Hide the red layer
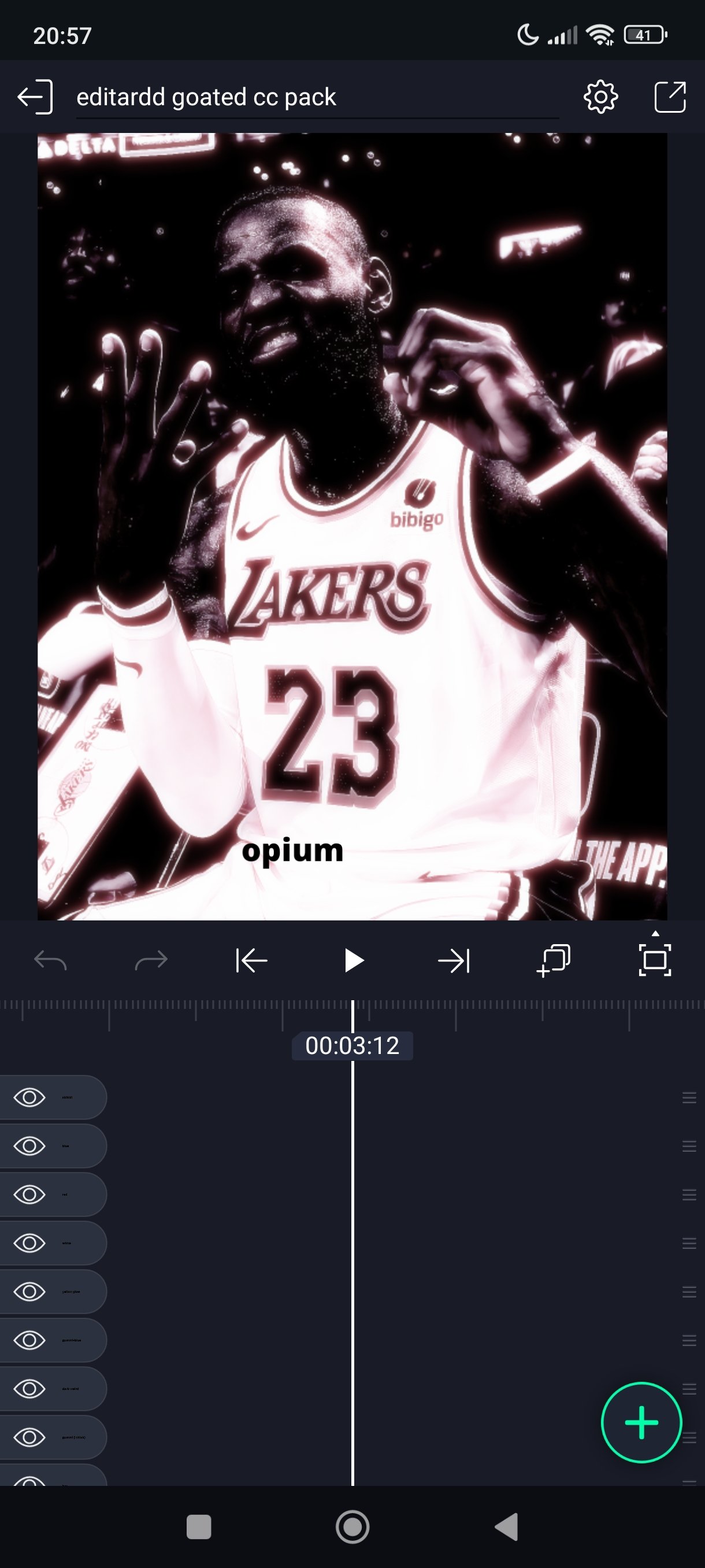The width and height of the screenshot is (705, 1568). [x=30, y=1195]
